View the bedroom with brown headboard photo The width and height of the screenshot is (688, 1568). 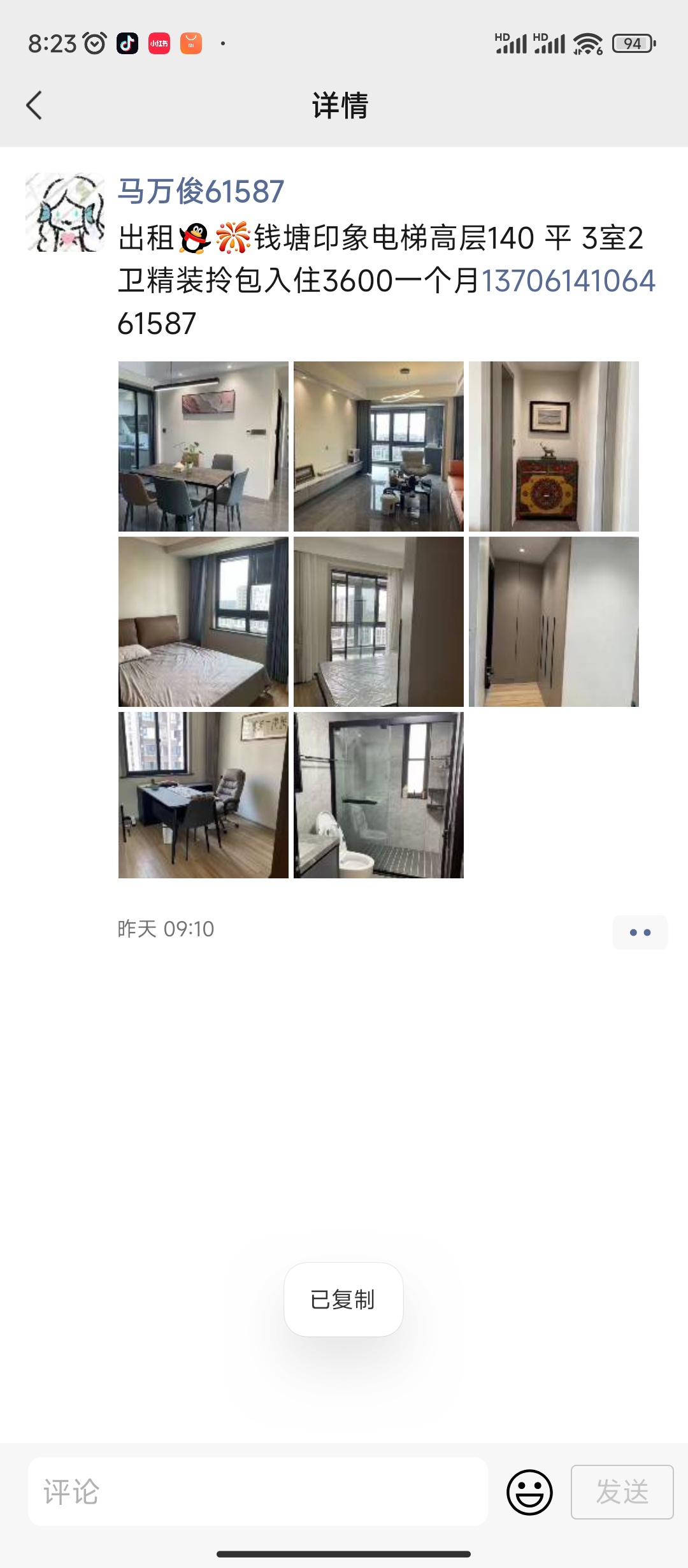(x=203, y=621)
